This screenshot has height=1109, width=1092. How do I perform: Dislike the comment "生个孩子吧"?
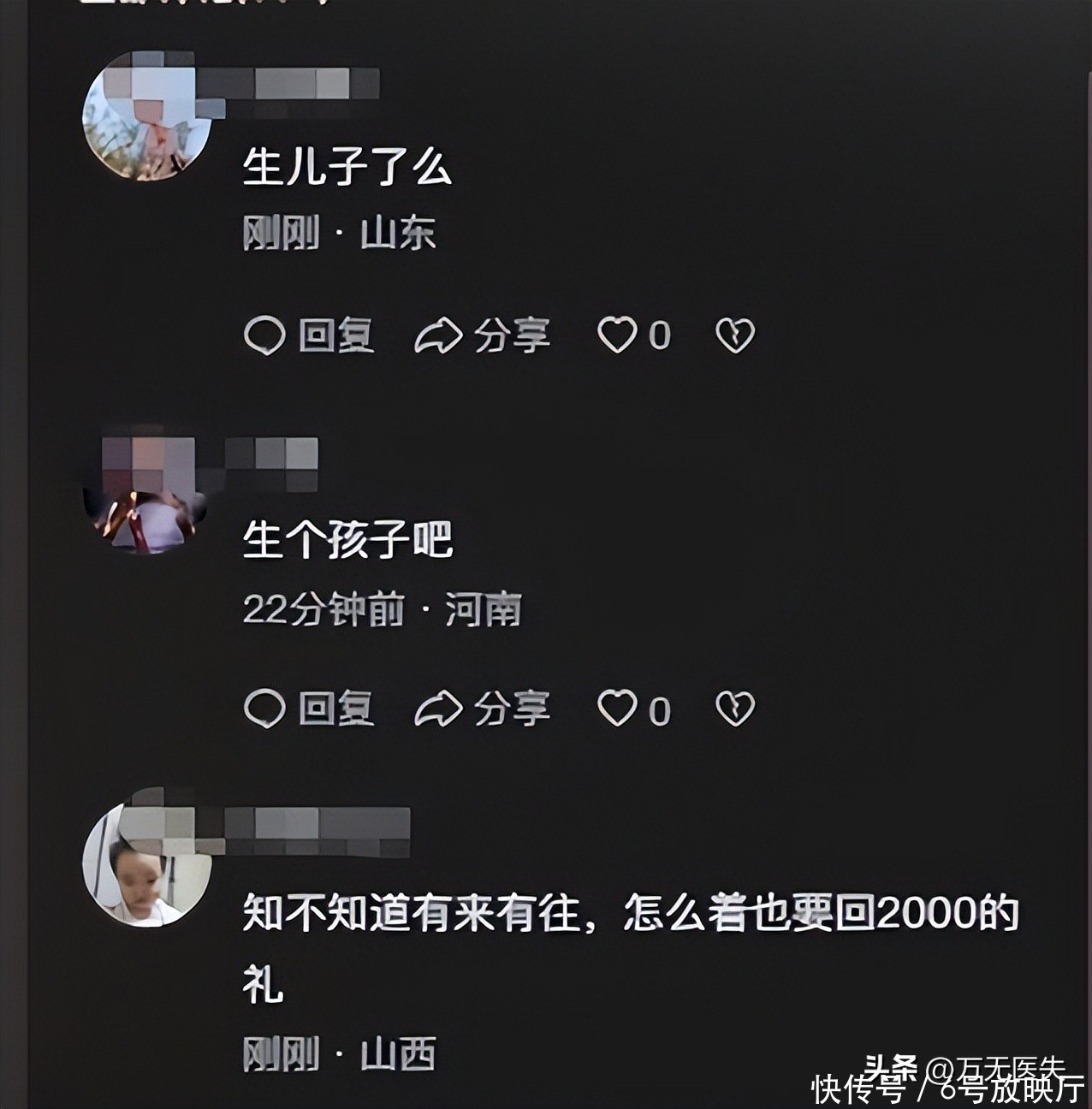(735, 709)
